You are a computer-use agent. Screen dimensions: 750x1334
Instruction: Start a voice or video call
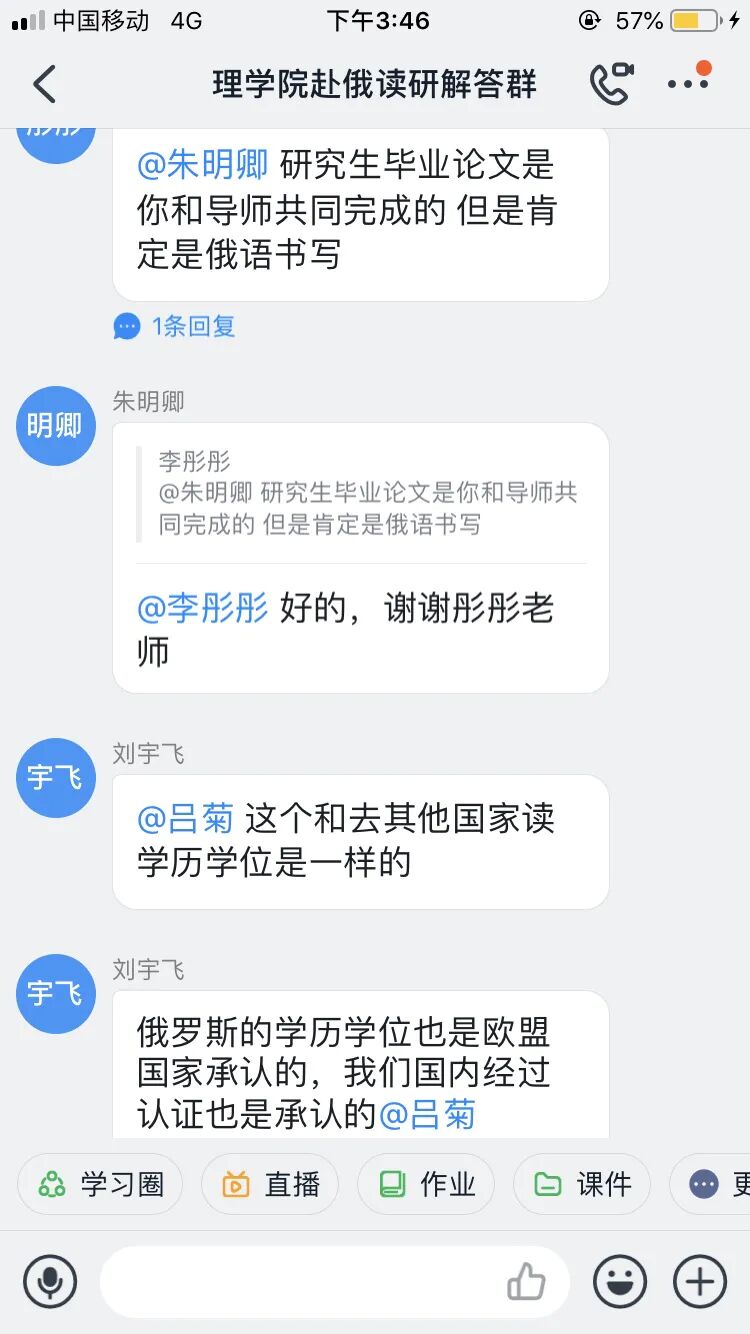click(x=611, y=83)
